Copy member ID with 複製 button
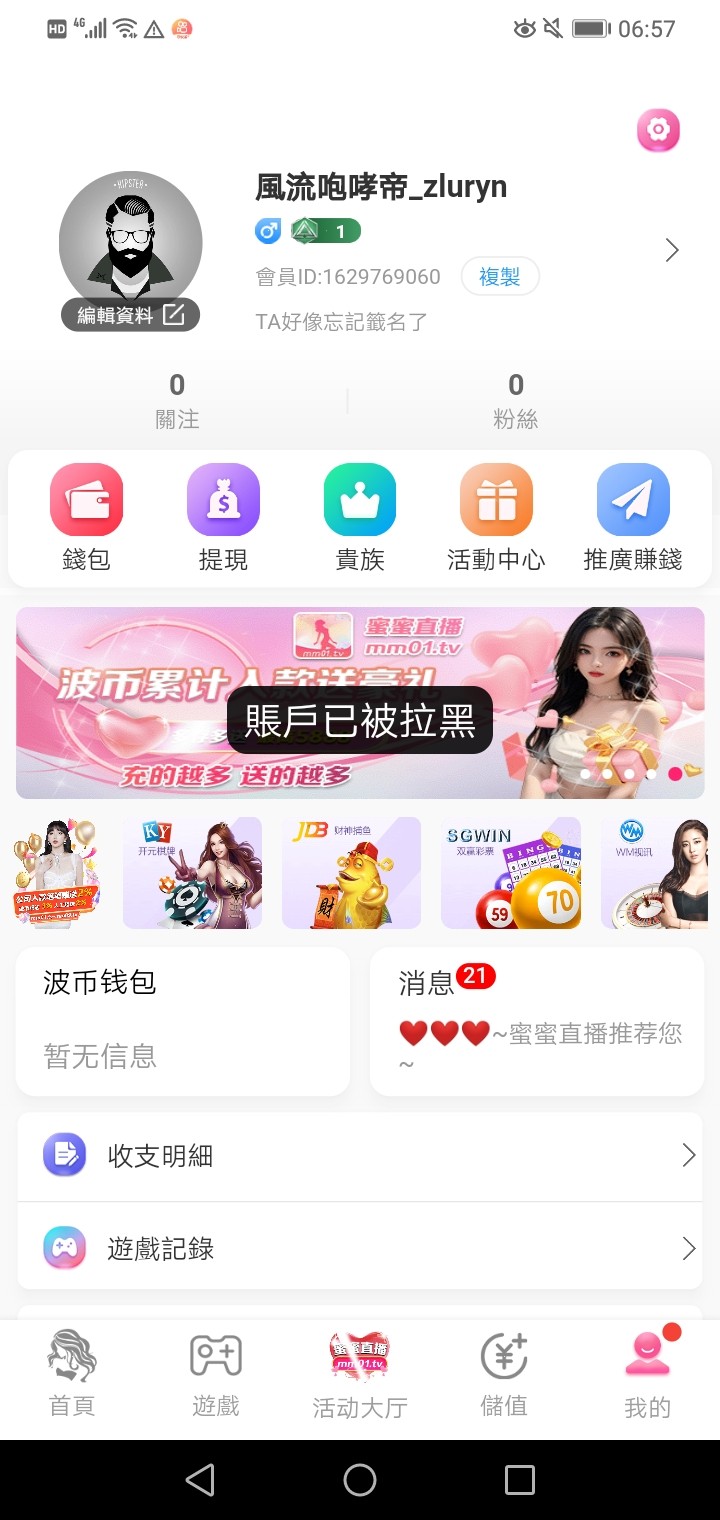 click(499, 277)
